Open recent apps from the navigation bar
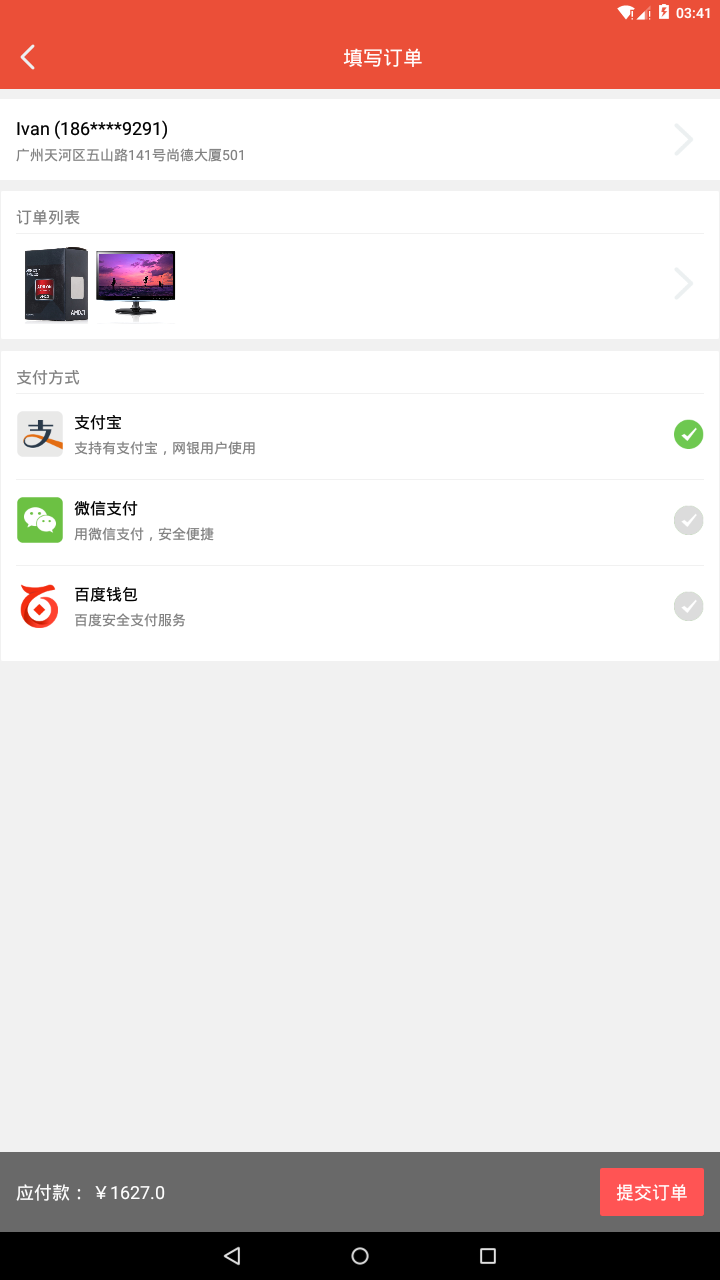The height and width of the screenshot is (1280, 720). (488, 1256)
